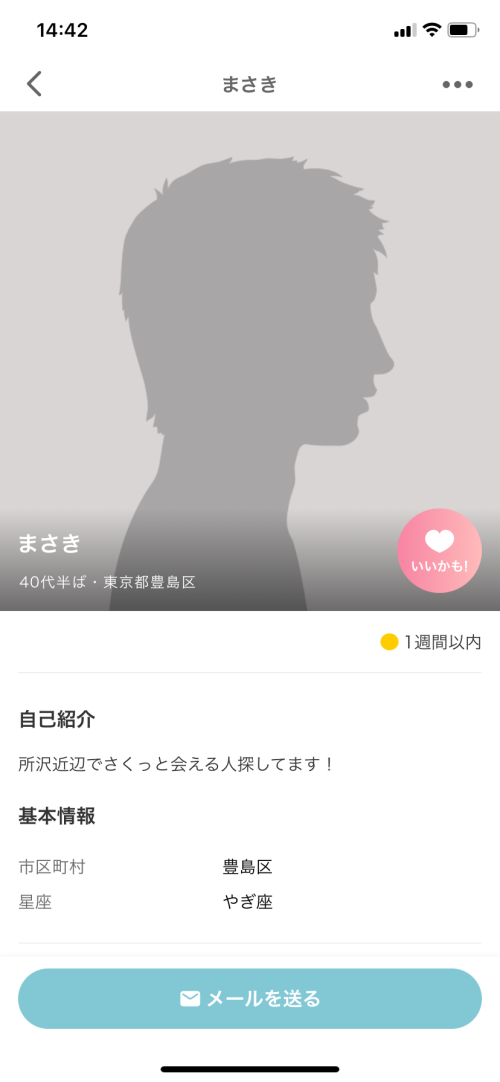Tap the いいかも! heart button
Viewport: 500px width, 1082px height.
tap(440, 551)
